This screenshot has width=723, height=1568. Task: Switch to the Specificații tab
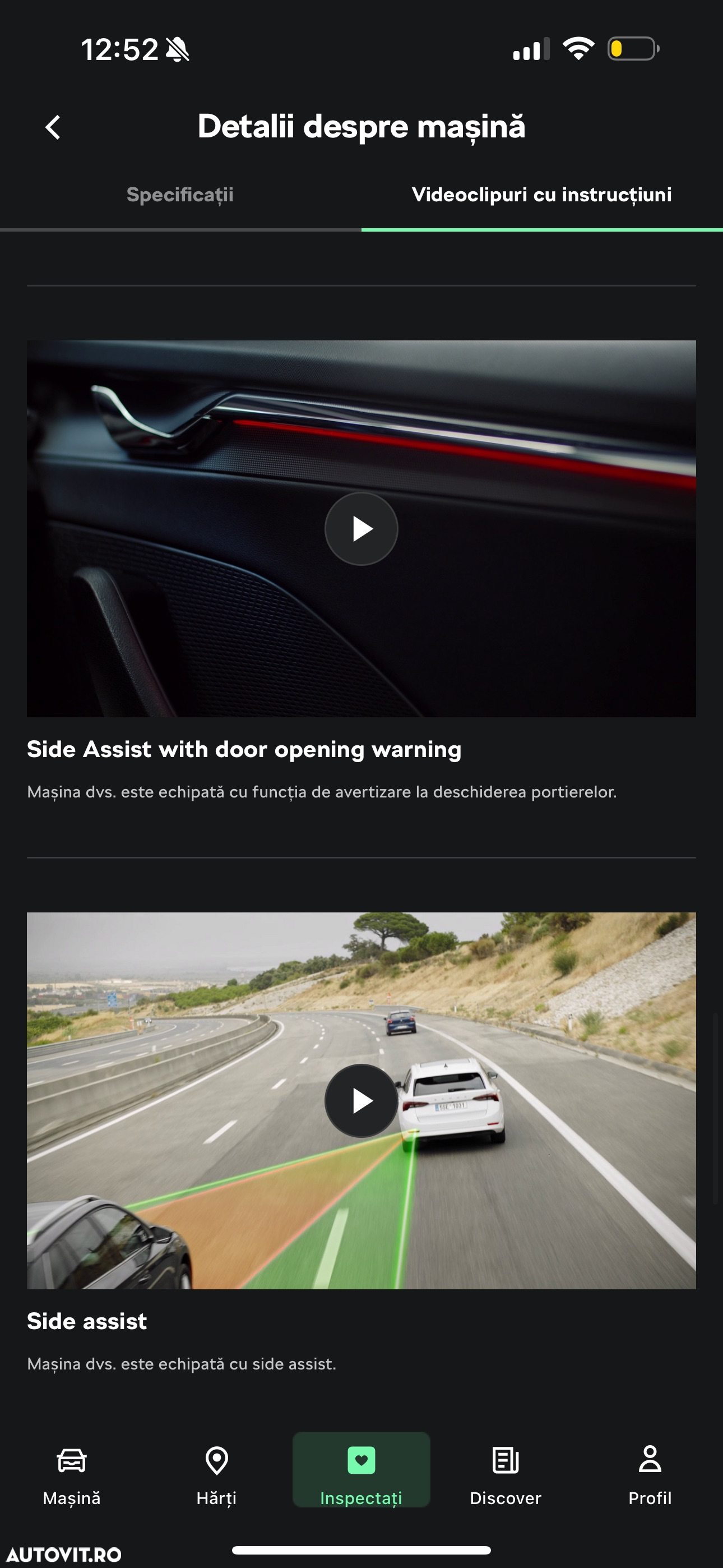(x=180, y=195)
